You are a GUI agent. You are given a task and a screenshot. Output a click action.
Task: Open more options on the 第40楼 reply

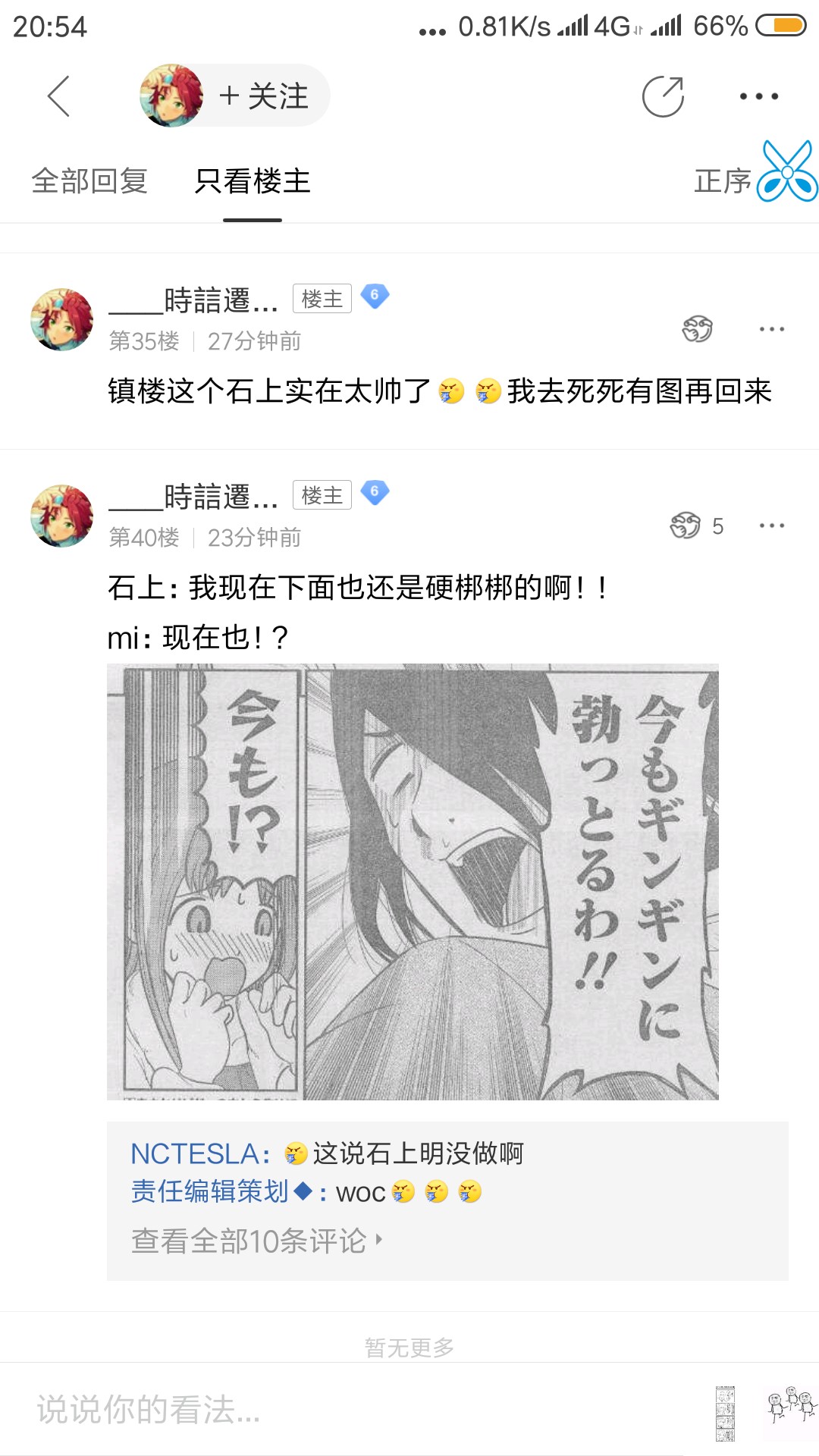point(771,526)
